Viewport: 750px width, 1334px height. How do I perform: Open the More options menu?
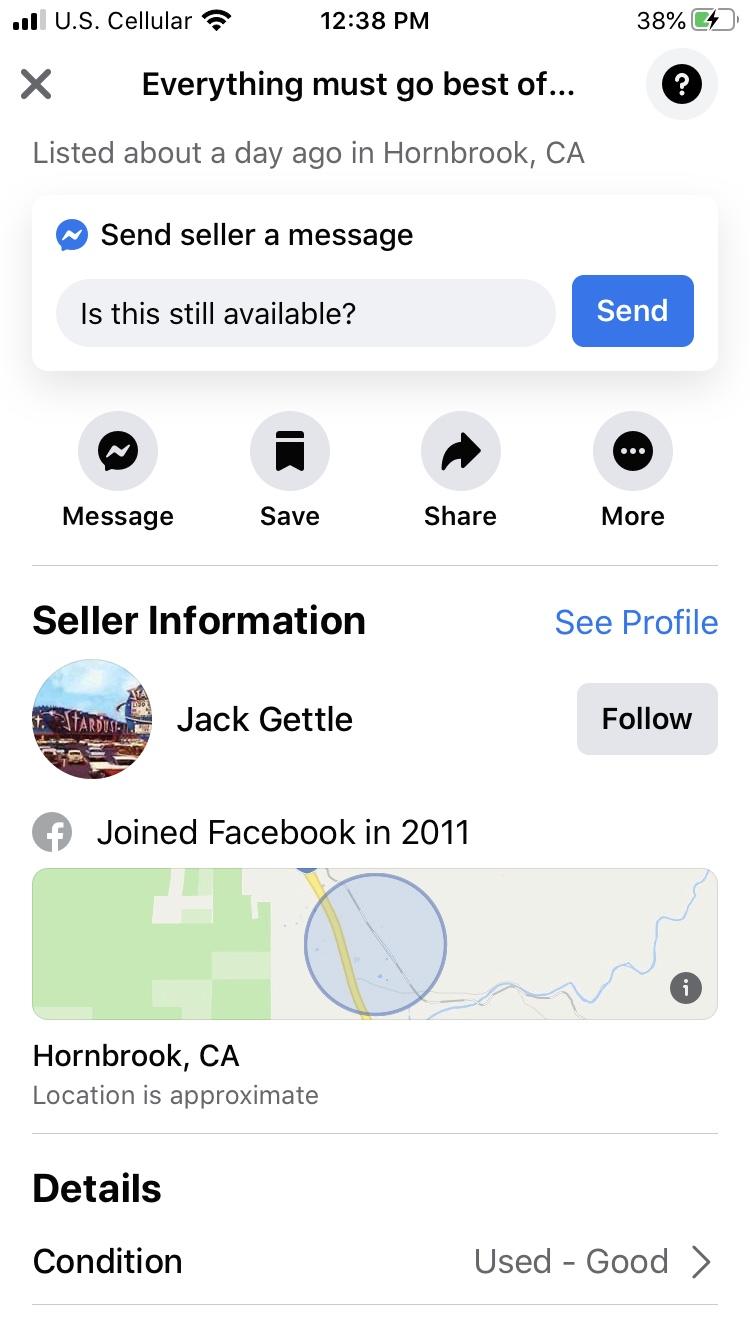(x=632, y=453)
